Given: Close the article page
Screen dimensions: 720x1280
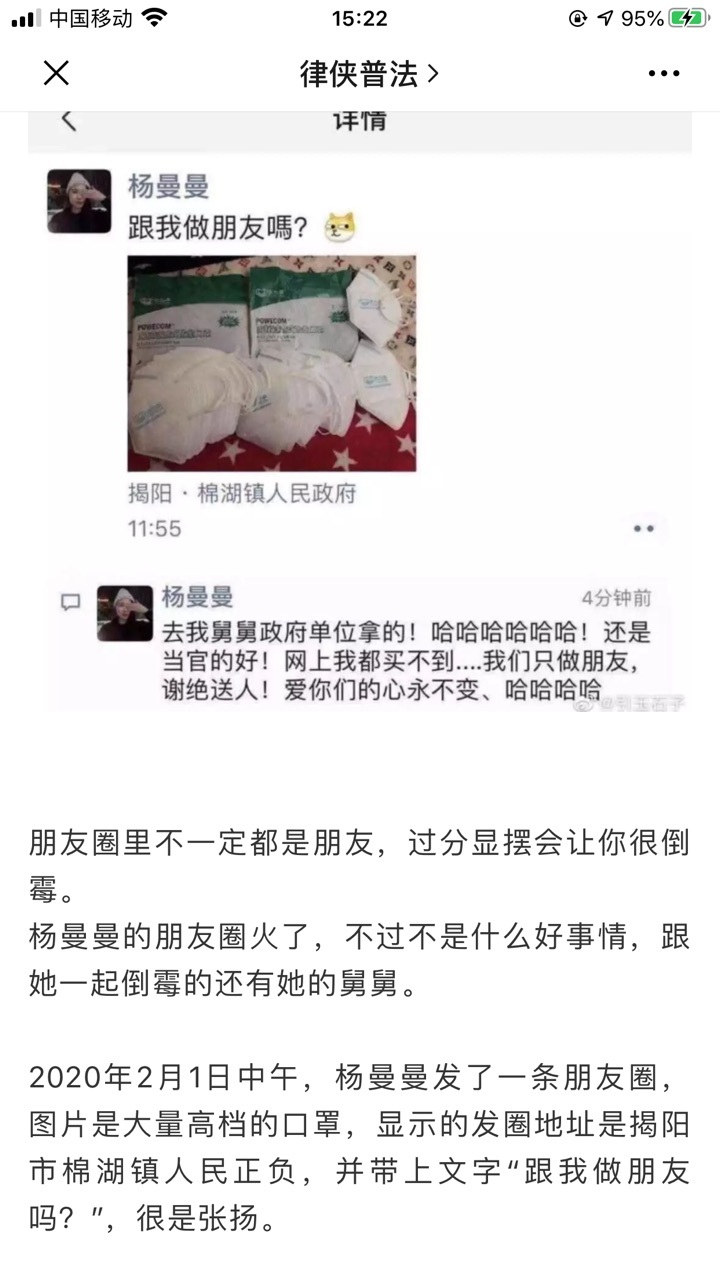Looking at the screenshot, I should (x=57, y=73).
